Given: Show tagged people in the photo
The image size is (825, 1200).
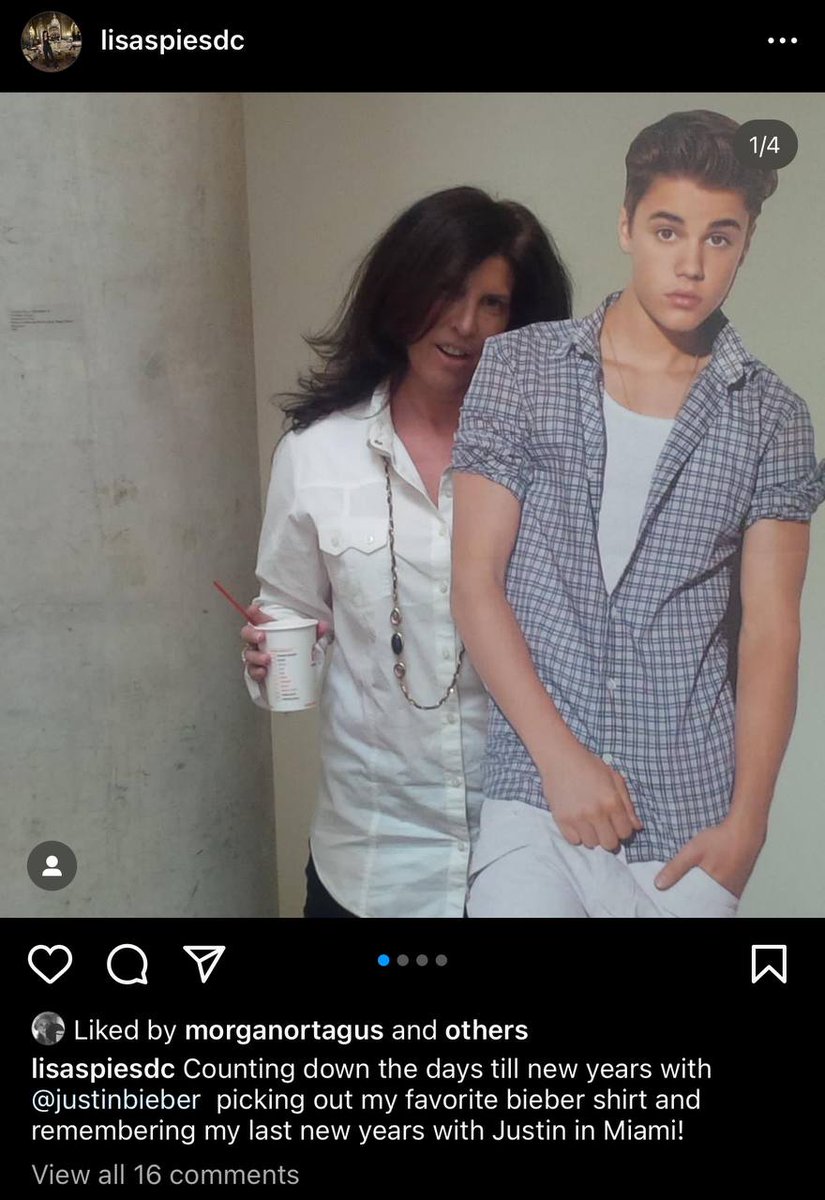Looking at the screenshot, I should pyautogui.click(x=52, y=865).
